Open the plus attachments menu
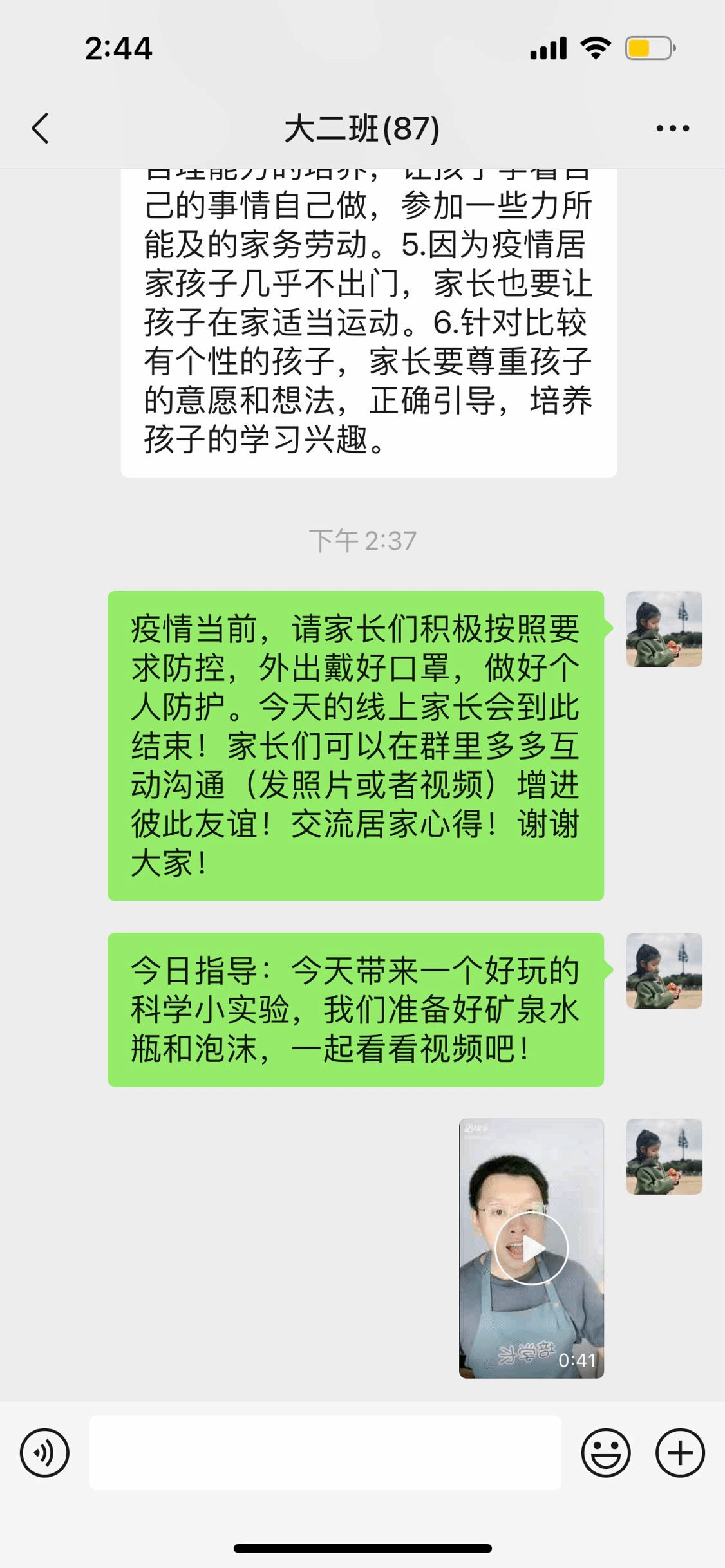Viewport: 725px width, 1568px height. pyautogui.click(x=680, y=1453)
